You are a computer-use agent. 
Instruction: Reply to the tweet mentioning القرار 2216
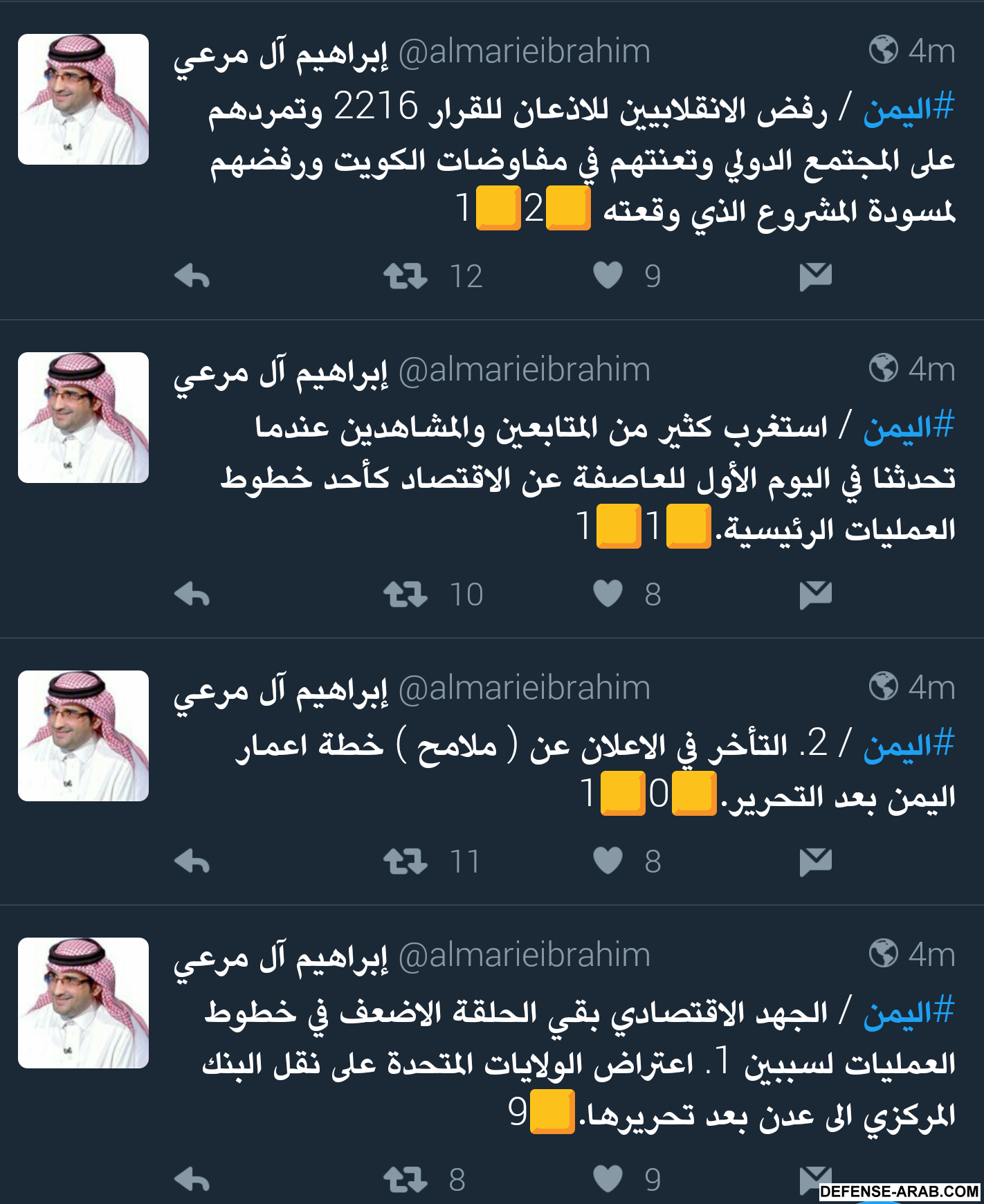pos(192,277)
